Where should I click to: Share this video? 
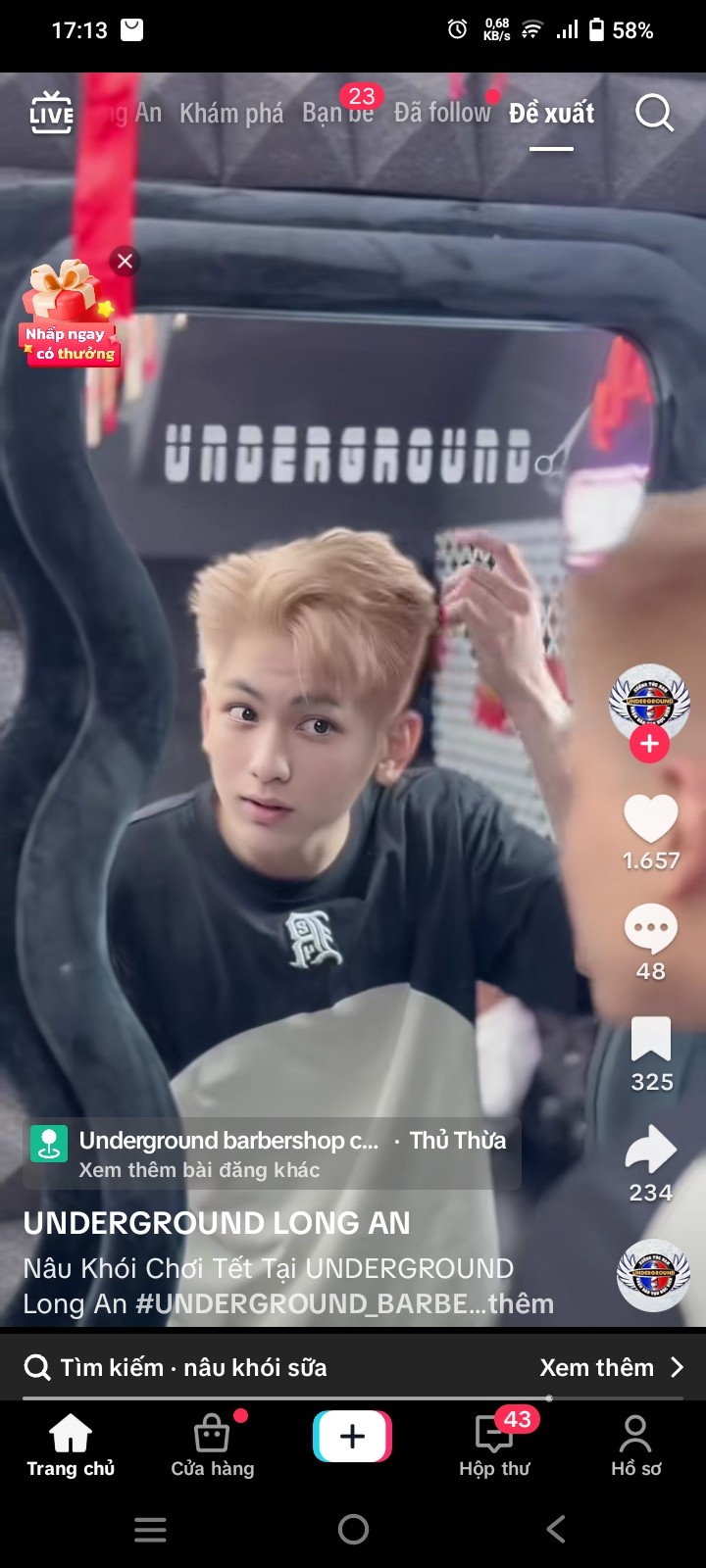651,1151
